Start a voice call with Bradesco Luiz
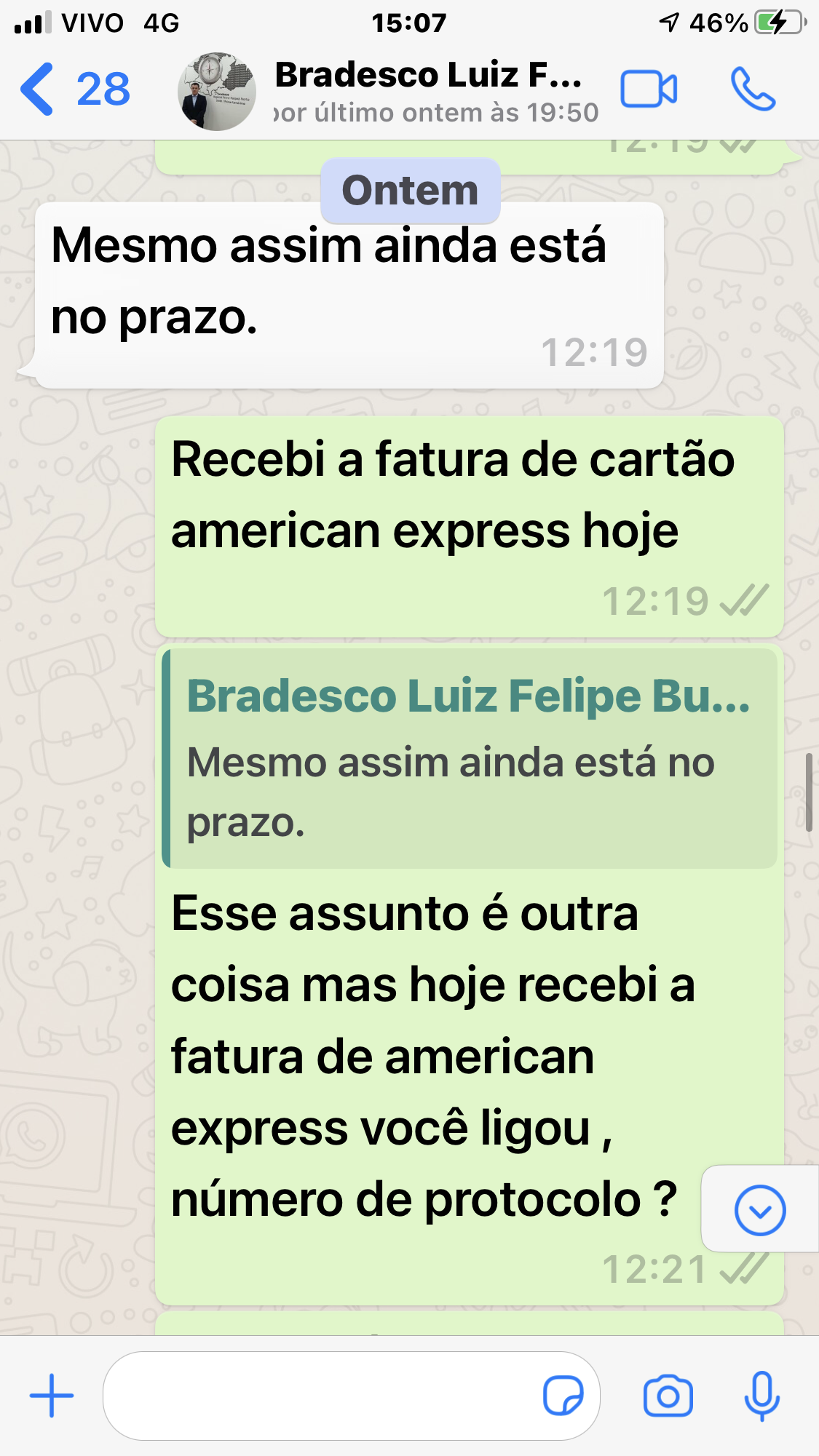Screen dimensions: 819x1456 pyautogui.click(x=753, y=89)
